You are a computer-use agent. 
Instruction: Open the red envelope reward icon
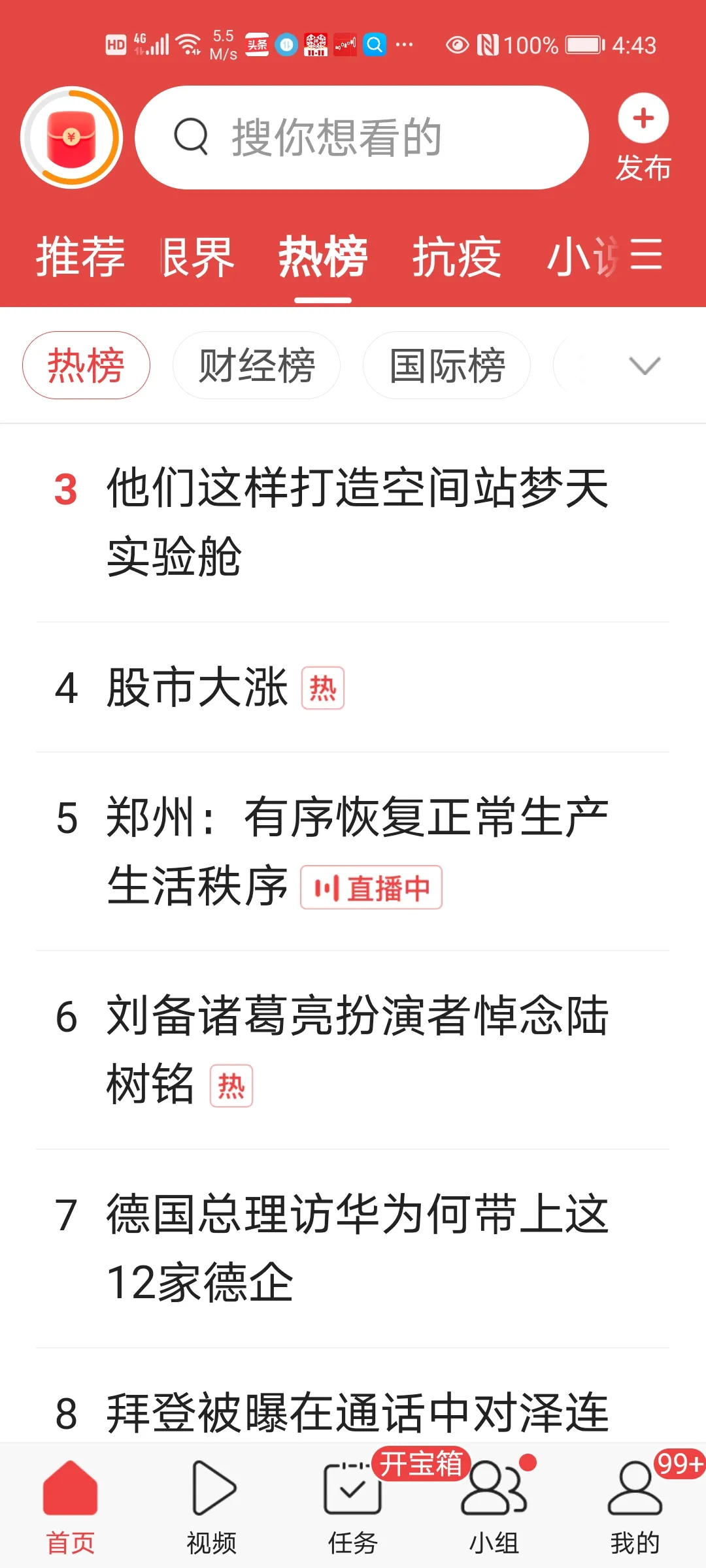[x=71, y=137]
